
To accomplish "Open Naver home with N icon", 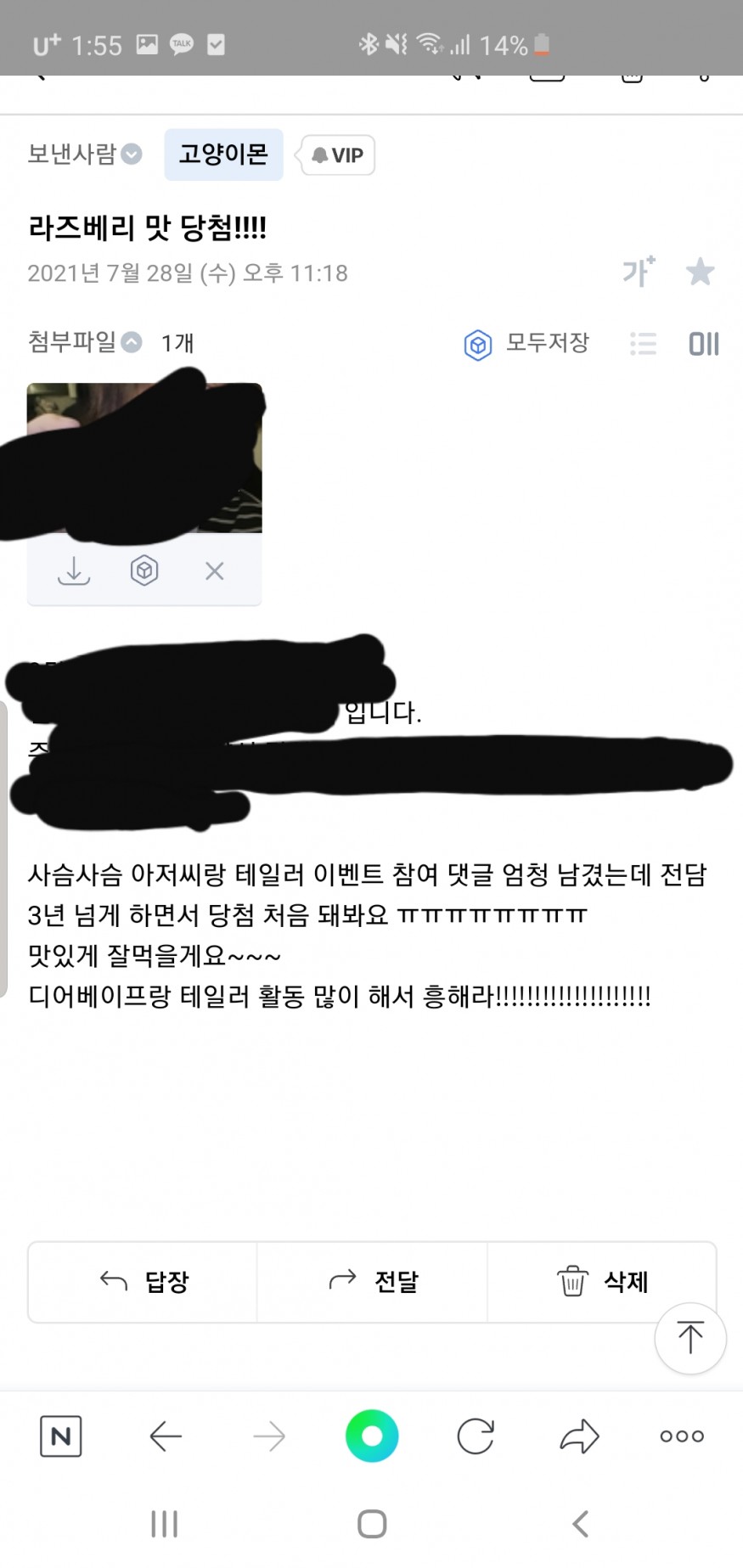I will pyautogui.click(x=61, y=1436).
